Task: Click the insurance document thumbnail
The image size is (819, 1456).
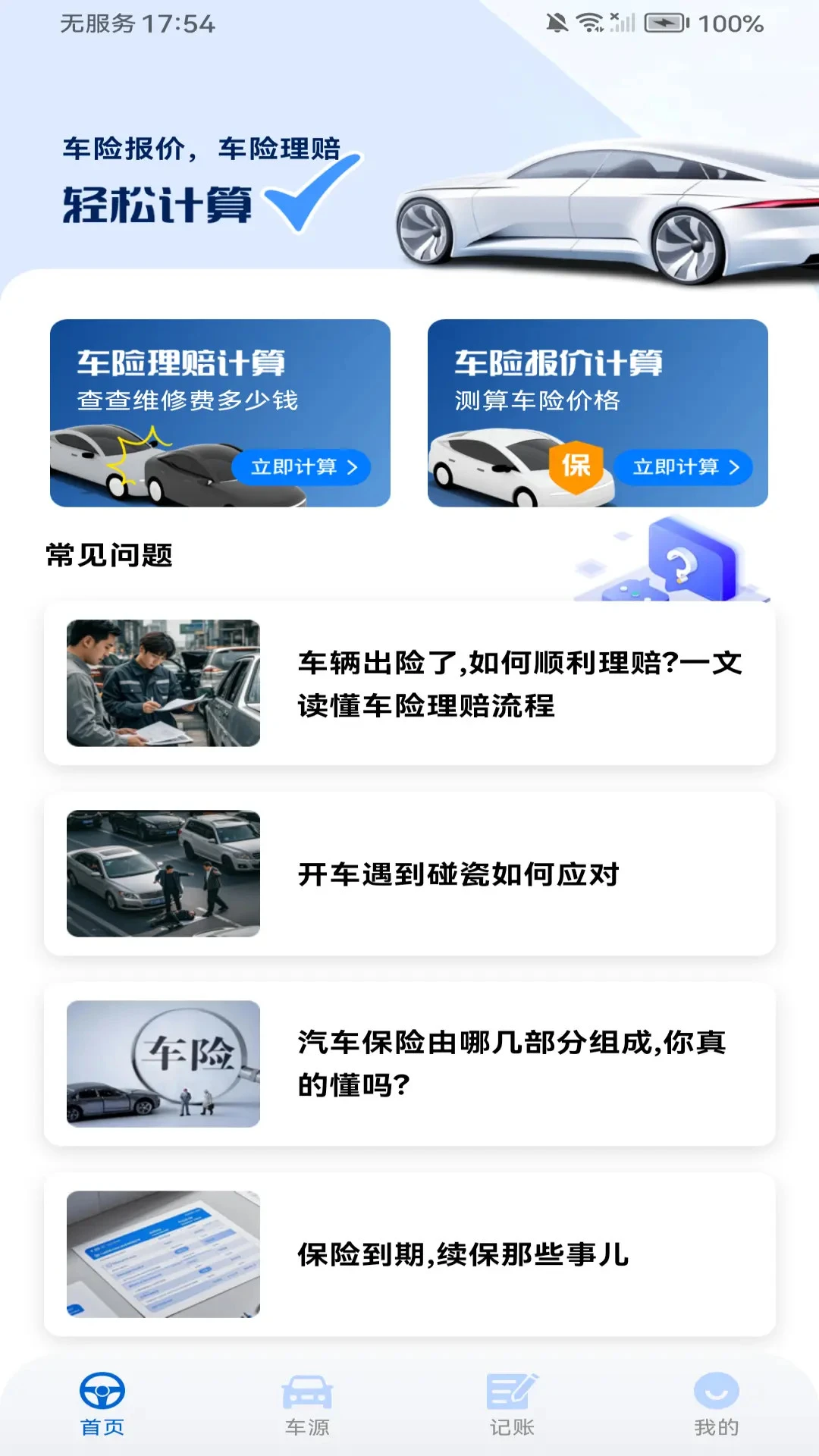Action: (x=164, y=1251)
